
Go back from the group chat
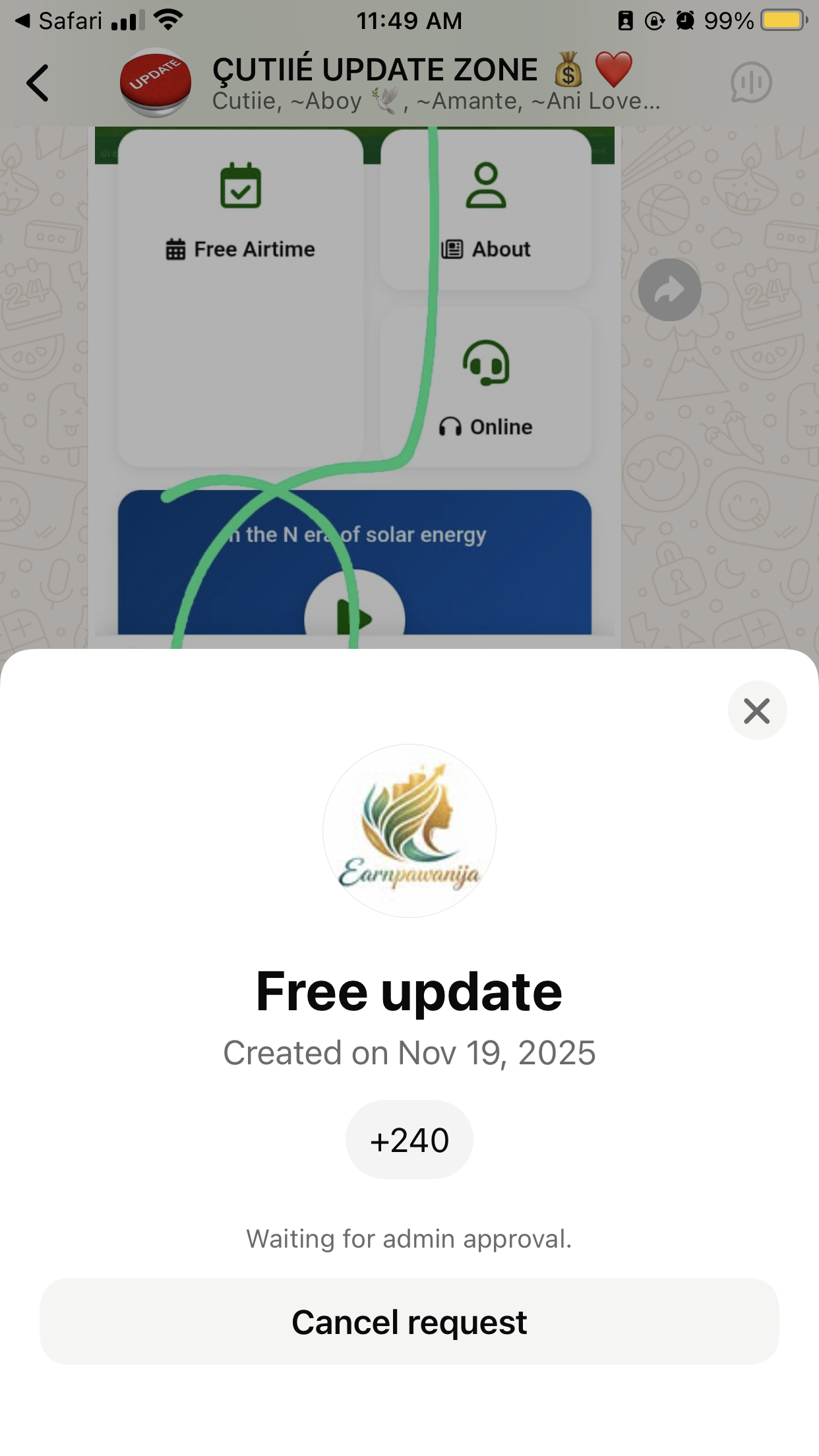tap(38, 83)
